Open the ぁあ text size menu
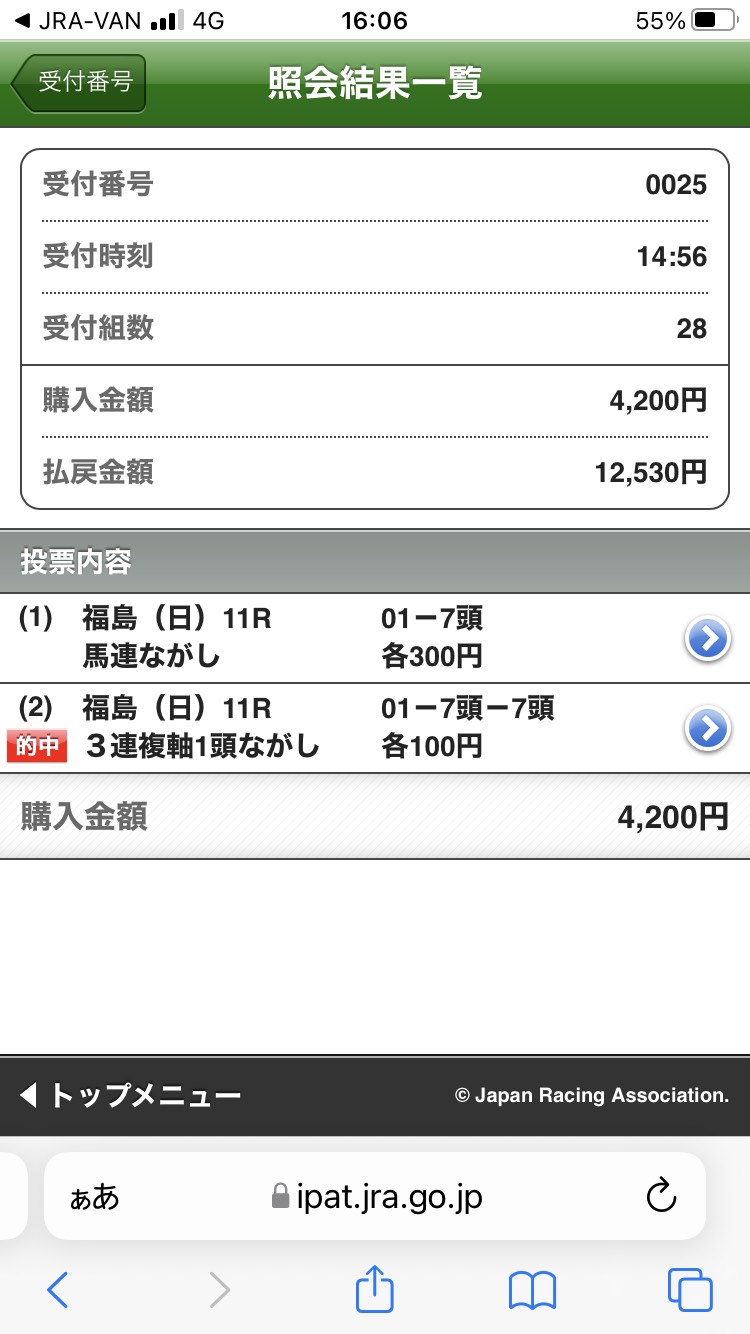 click(x=95, y=1197)
